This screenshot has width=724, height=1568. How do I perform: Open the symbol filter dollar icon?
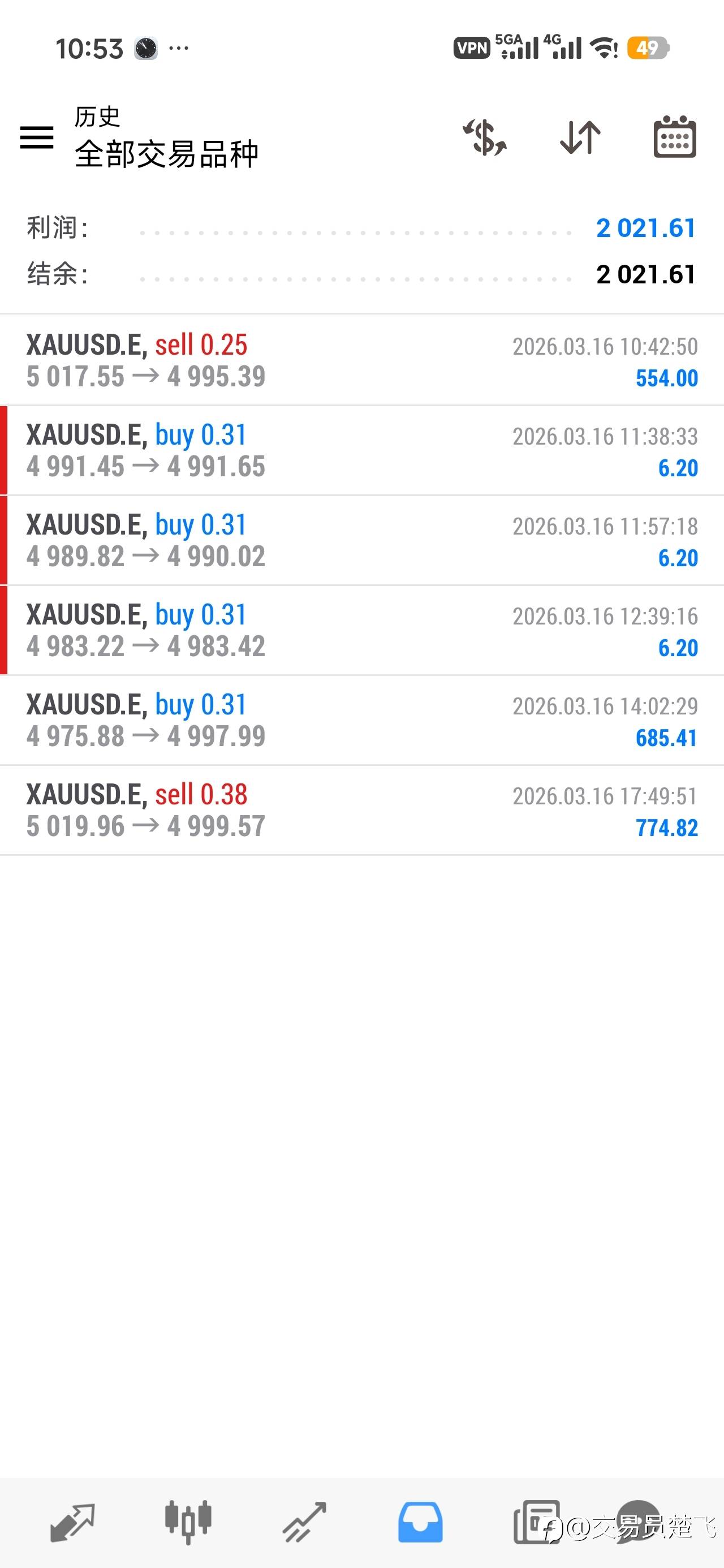click(485, 137)
